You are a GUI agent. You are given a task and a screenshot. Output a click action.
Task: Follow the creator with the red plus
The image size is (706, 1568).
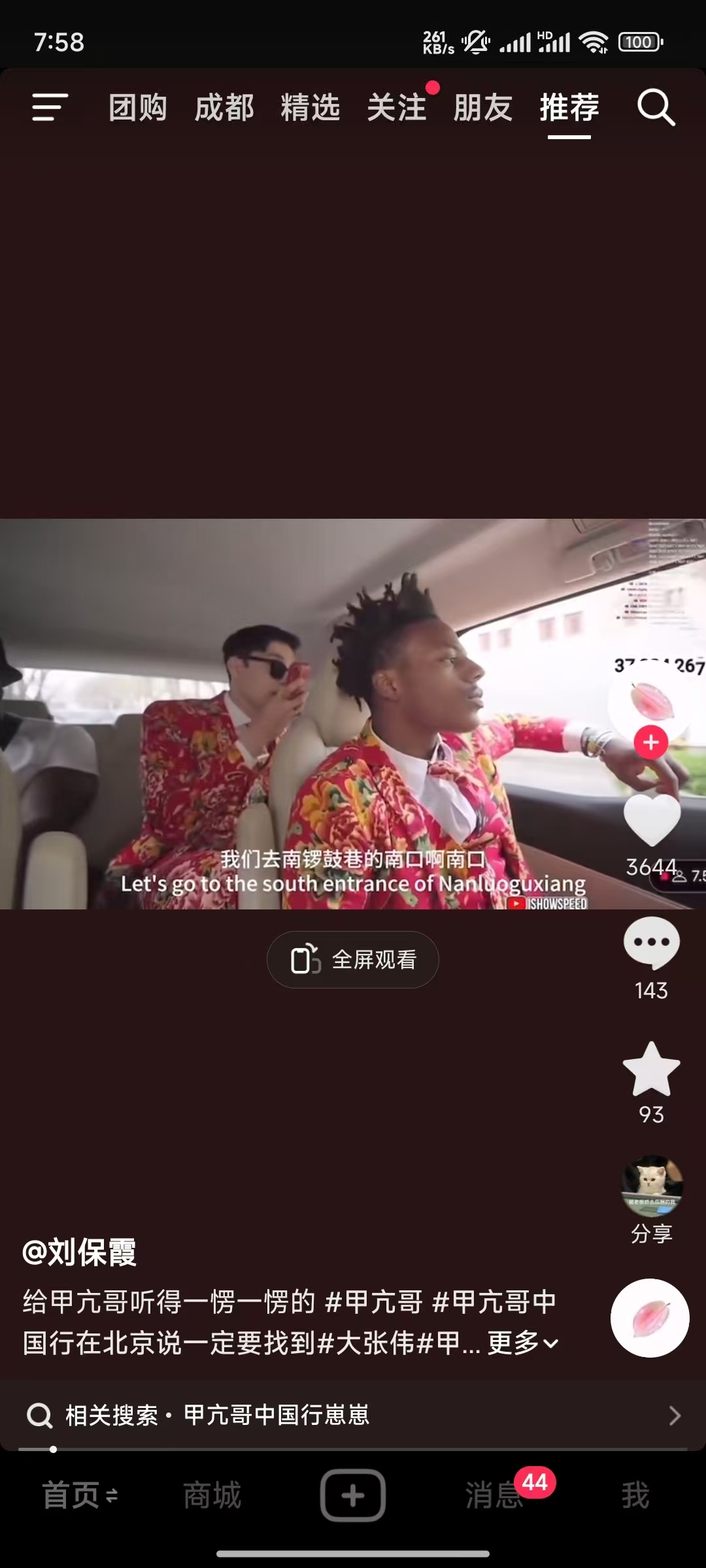650,742
